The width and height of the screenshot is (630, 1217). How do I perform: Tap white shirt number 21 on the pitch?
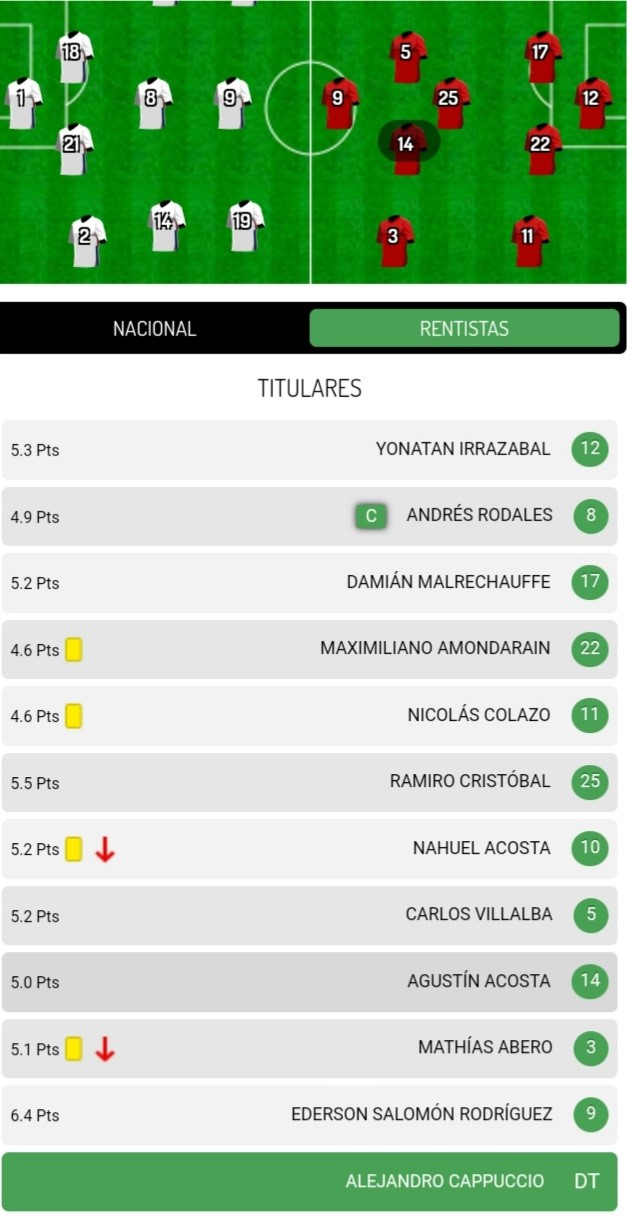click(74, 148)
